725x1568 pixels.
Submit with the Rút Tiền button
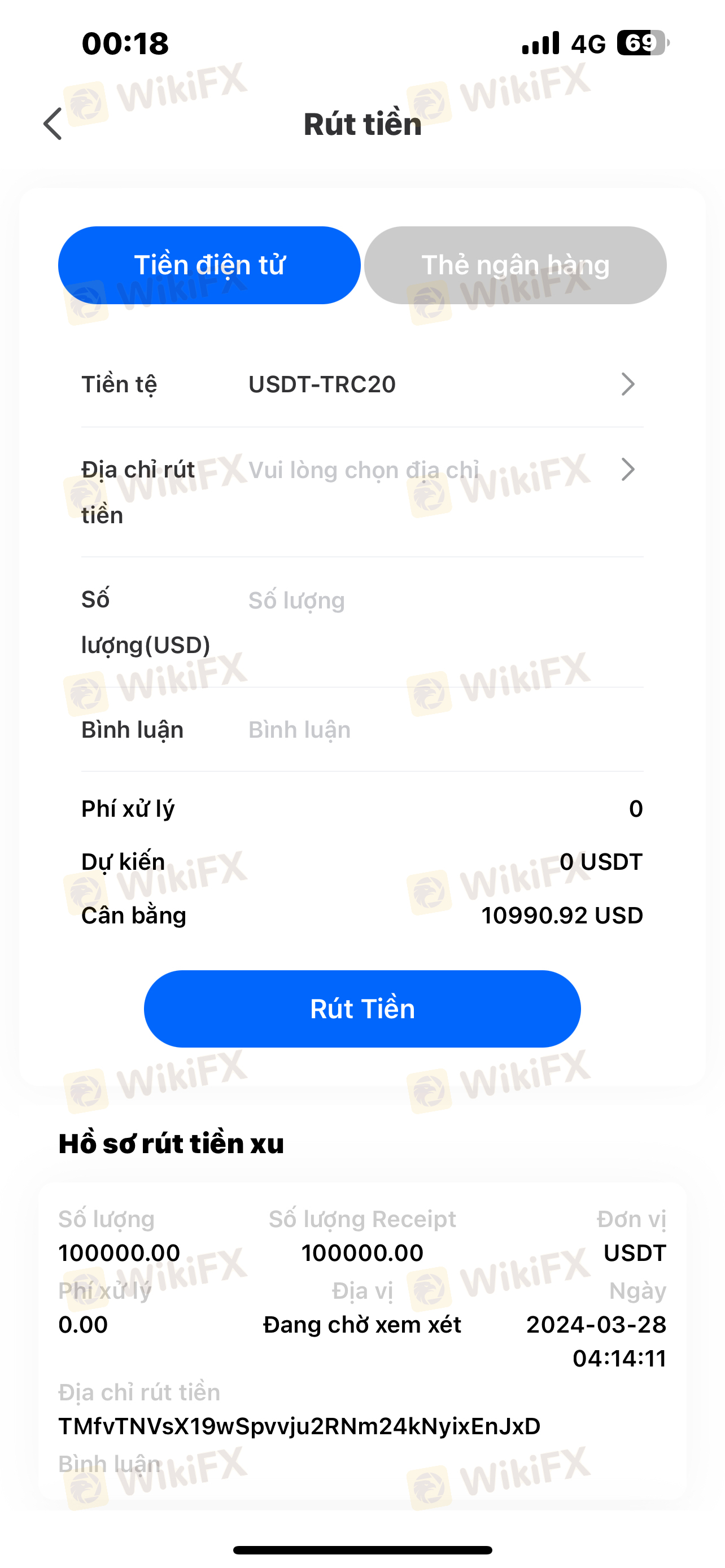point(362,1009)
